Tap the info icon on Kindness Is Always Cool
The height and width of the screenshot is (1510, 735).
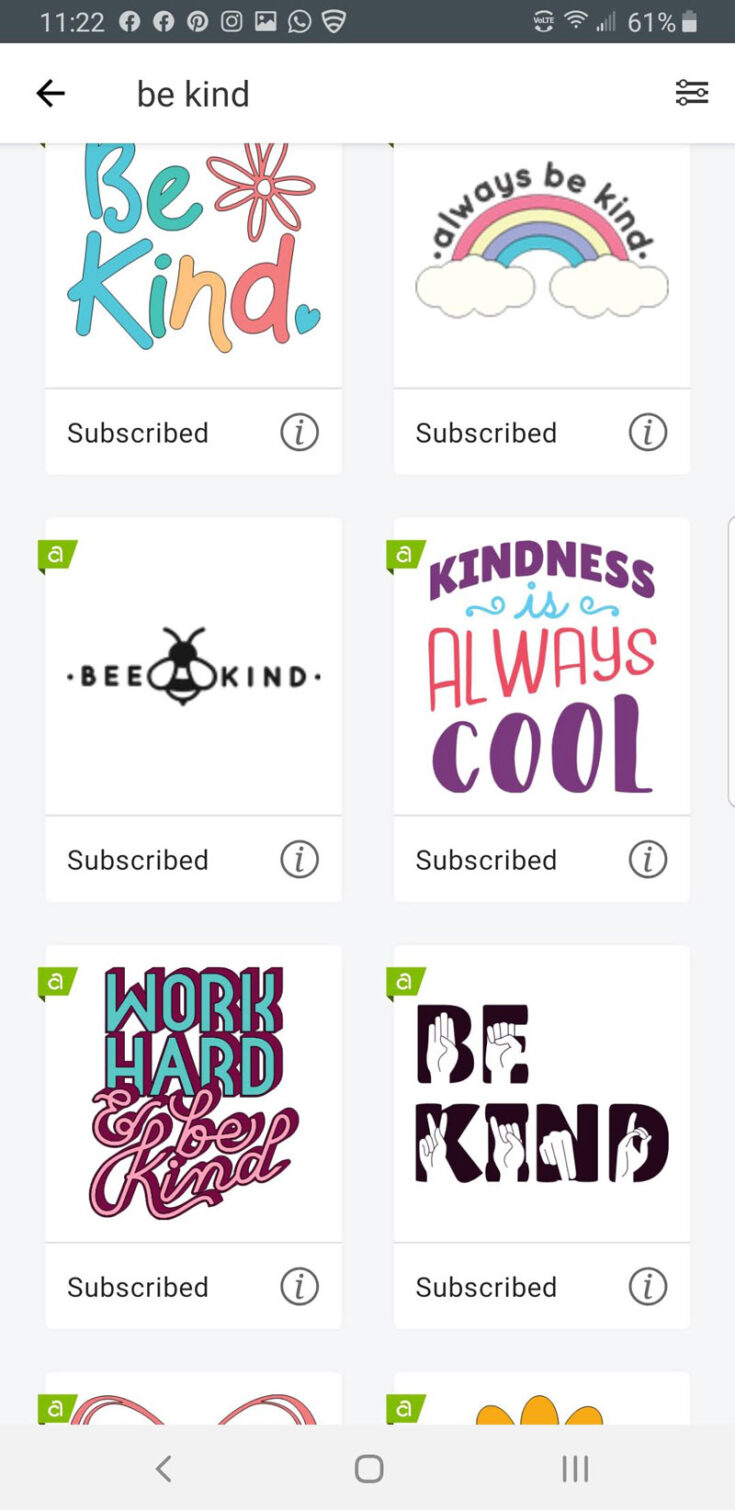647,860
